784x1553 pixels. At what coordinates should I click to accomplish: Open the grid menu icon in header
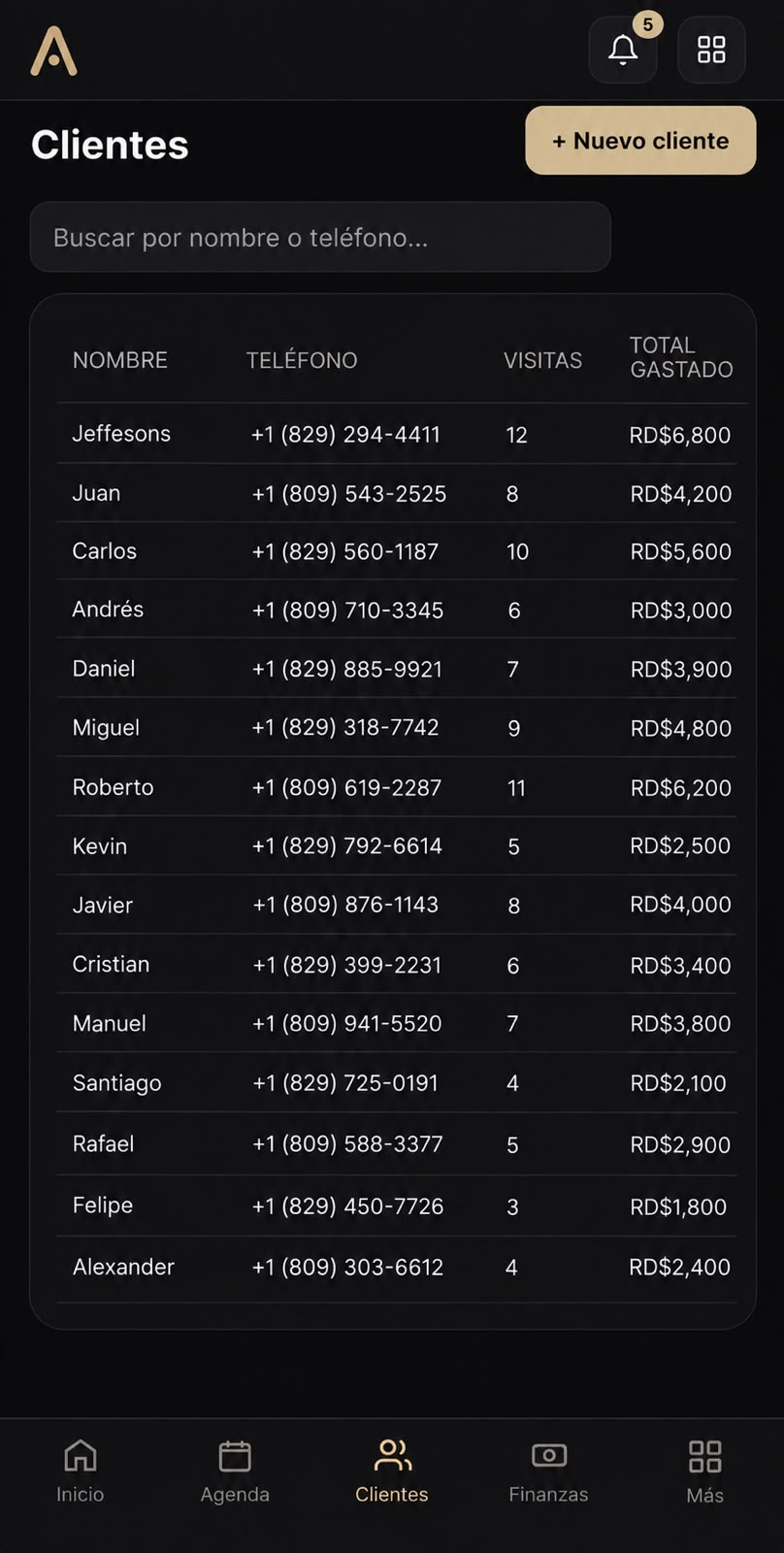pos(711,50)
